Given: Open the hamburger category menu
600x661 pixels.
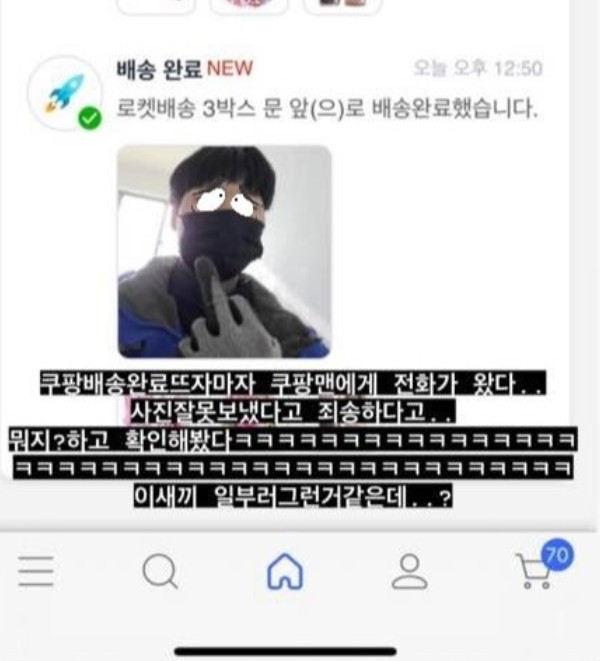Looking at the screenshot, I should (x=37, y=571).
